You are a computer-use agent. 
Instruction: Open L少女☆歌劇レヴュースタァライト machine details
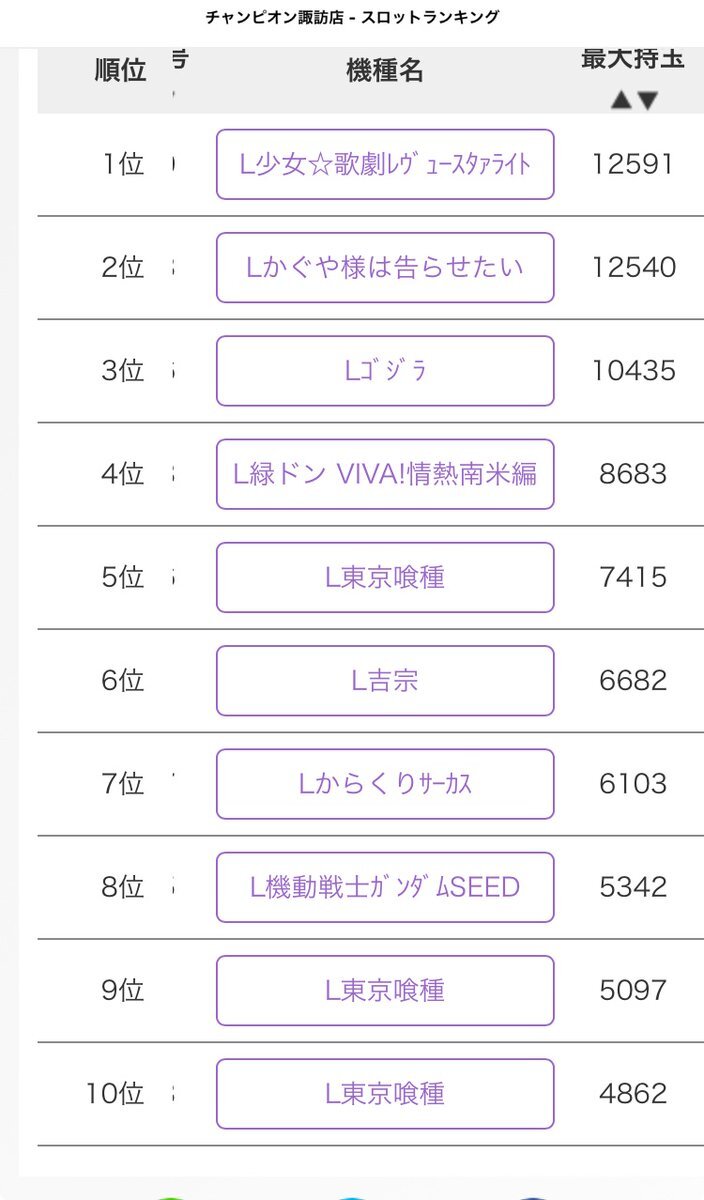[385, 164]
